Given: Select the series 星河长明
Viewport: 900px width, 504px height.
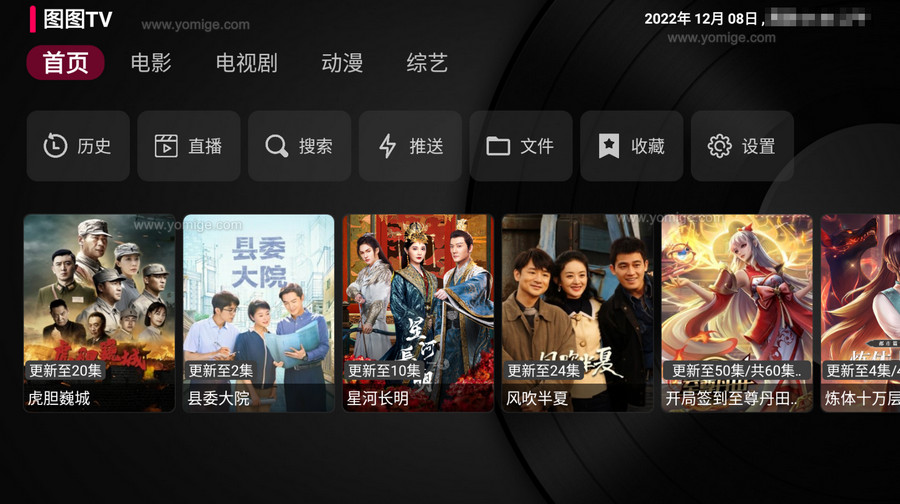Looking at the screenshot, I should pyautogui.click(x=418, y=312).
